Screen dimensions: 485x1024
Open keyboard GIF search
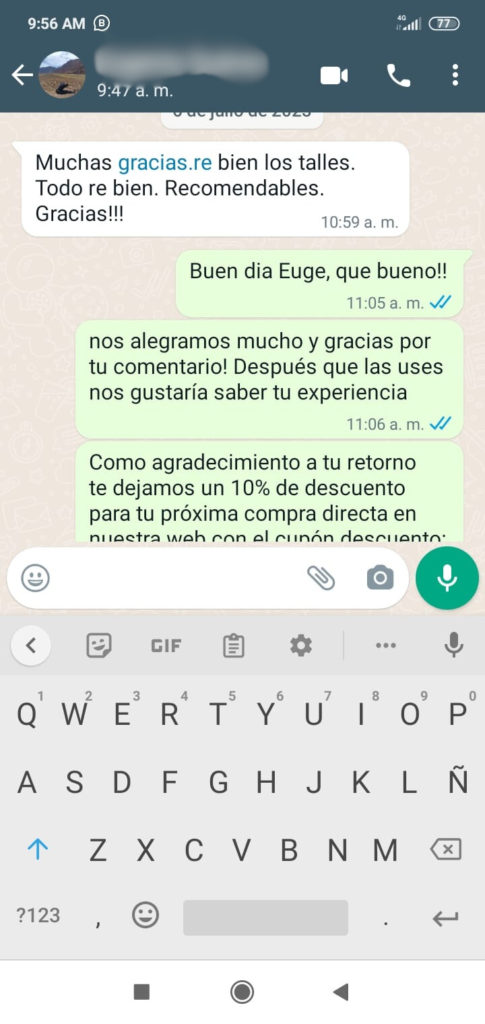tap(166, 646)
